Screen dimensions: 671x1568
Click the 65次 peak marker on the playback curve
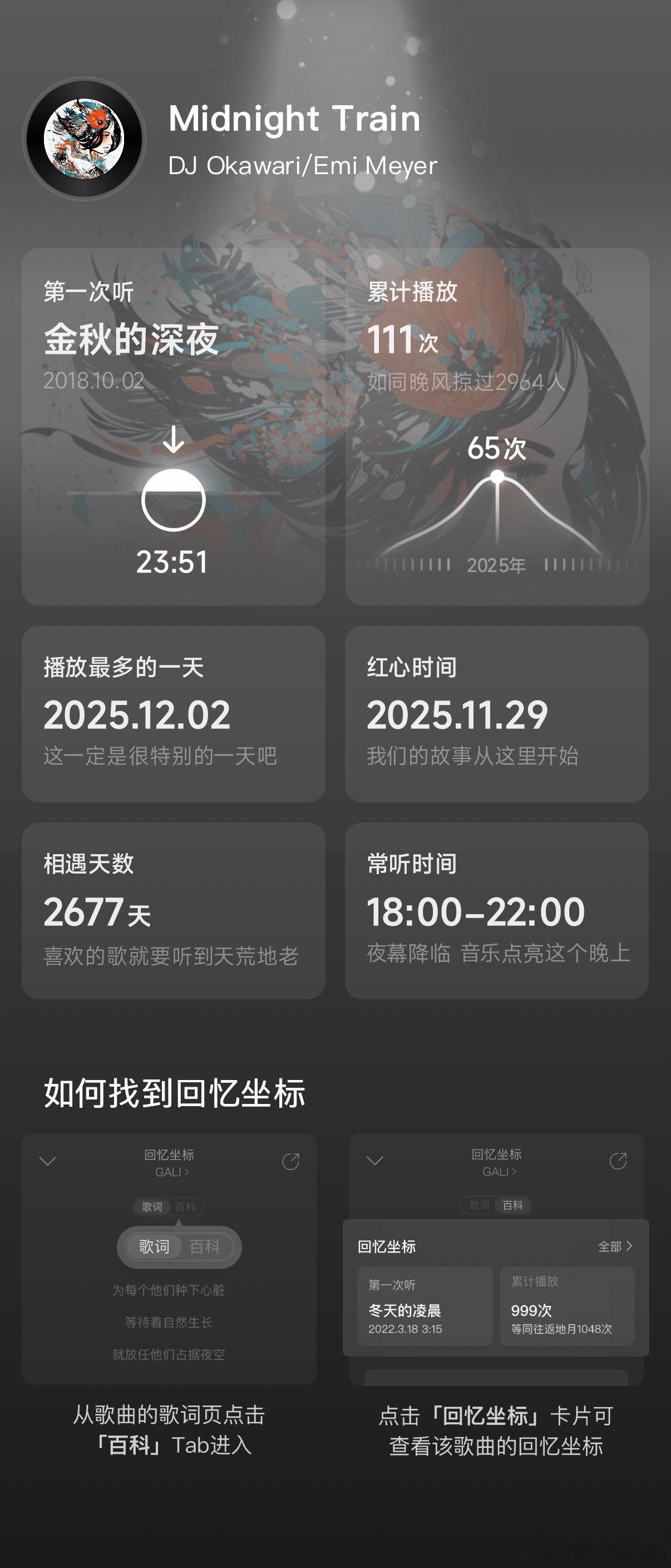(498, 475)
